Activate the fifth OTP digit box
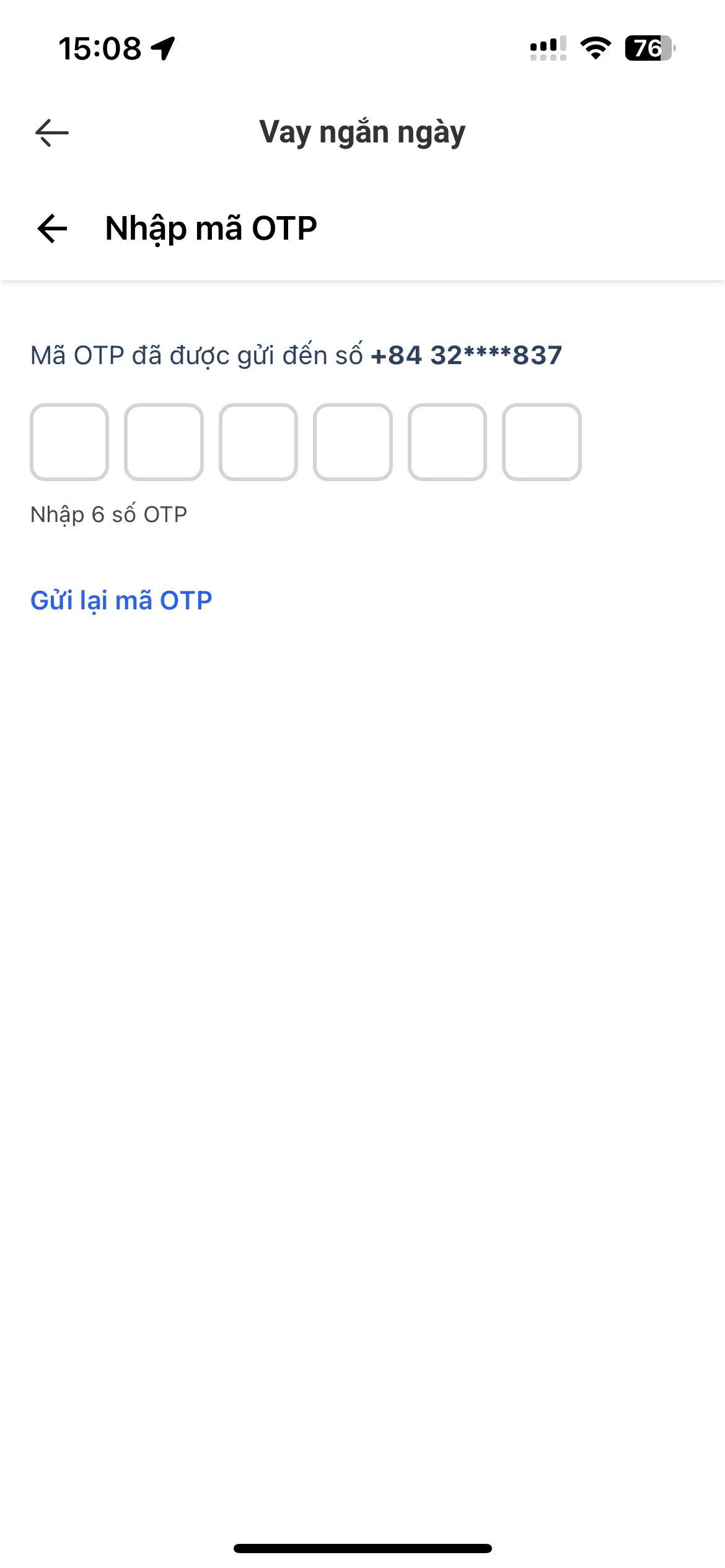725x1568 pixels. point(447,442)
